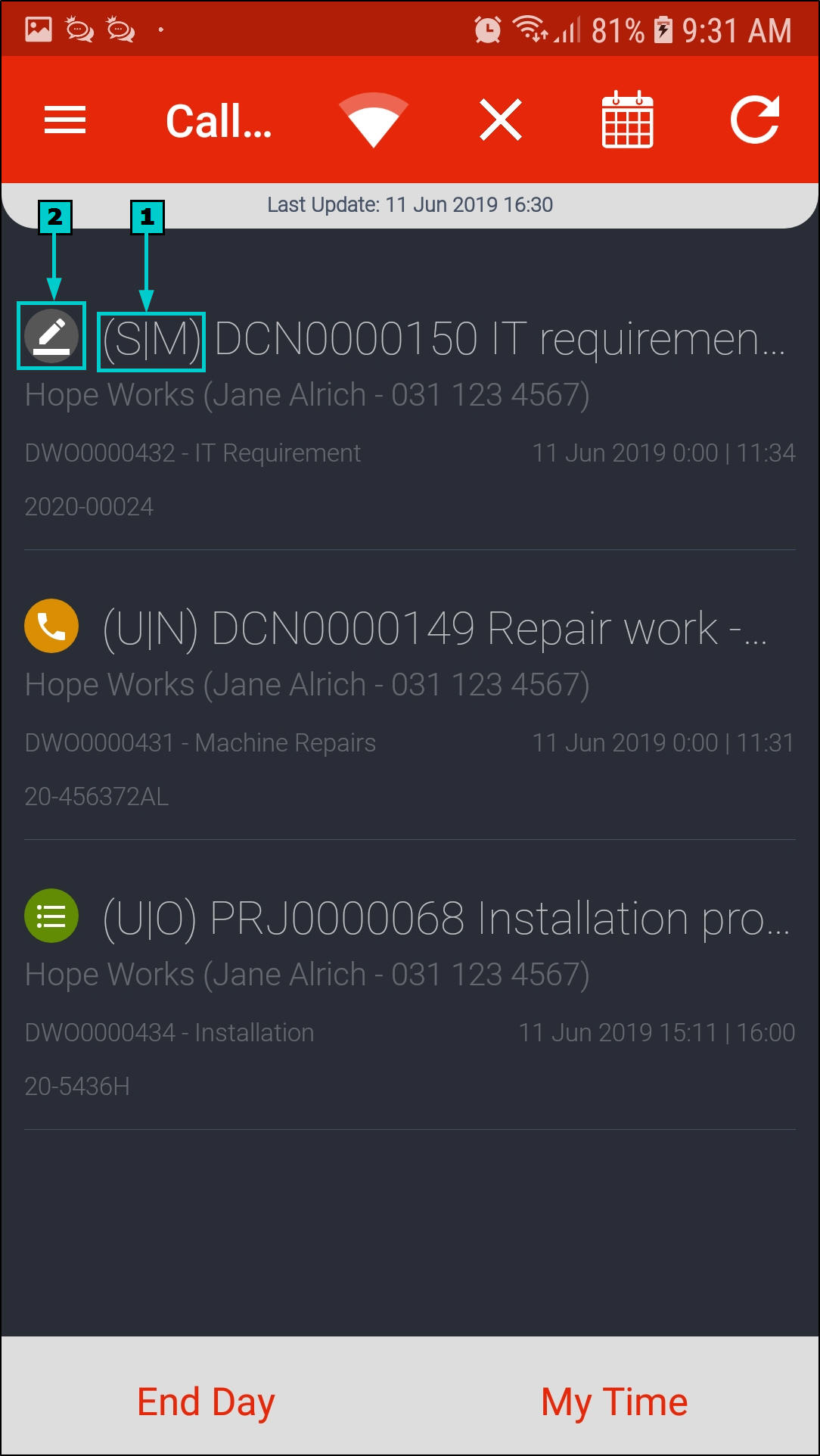This screenshot has height=1456, width=820.
Task: Open the calendar view
Action: (x=627, y=120)
